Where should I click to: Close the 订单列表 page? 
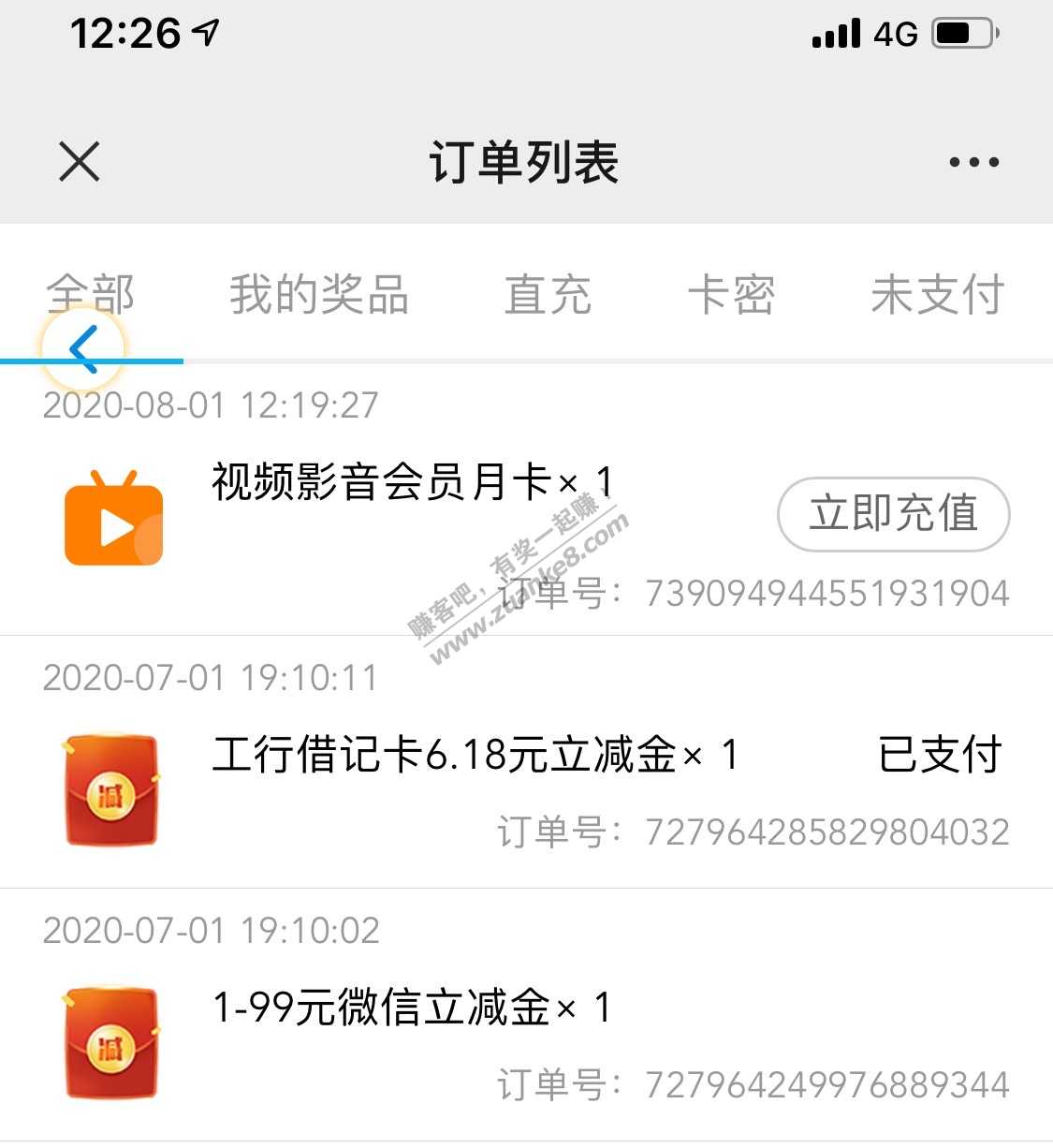80,162
